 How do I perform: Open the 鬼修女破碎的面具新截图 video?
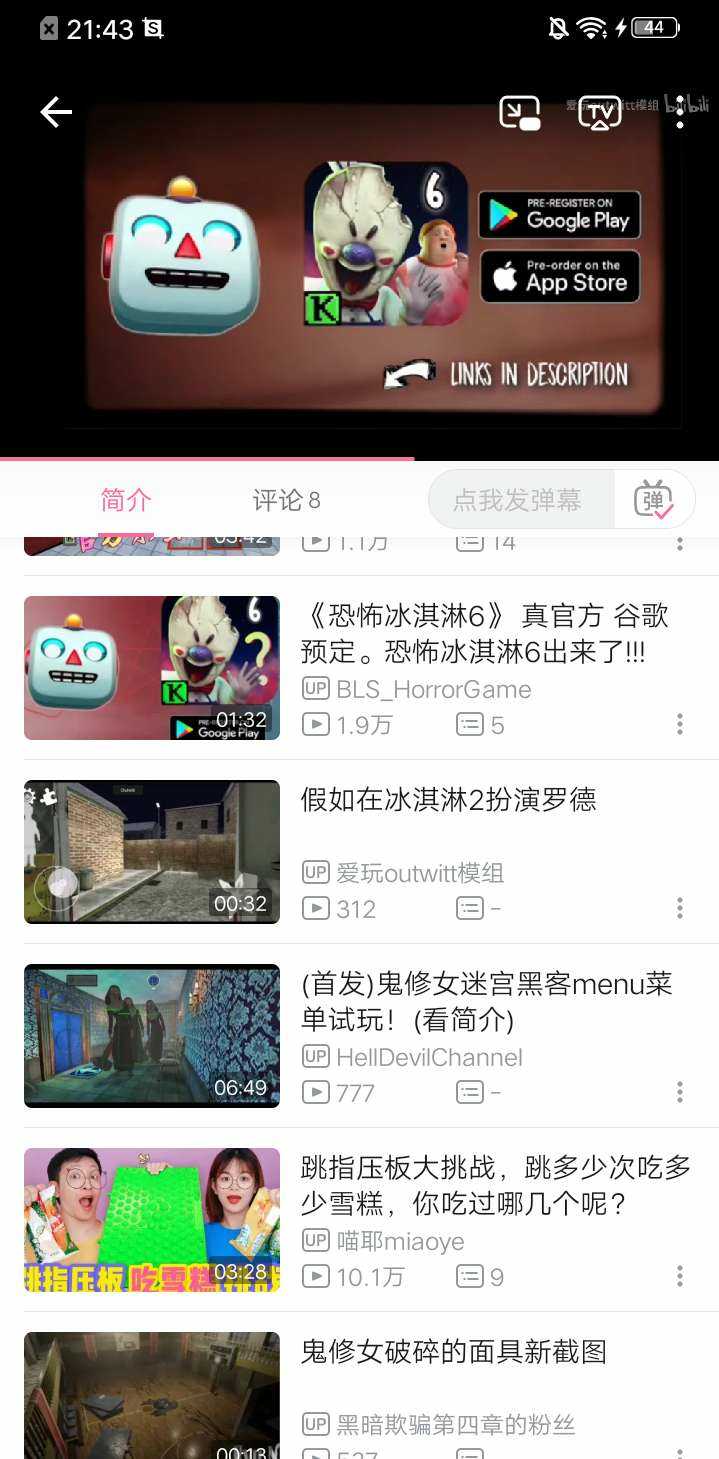pyautogui.click(x=454, y=1352)
